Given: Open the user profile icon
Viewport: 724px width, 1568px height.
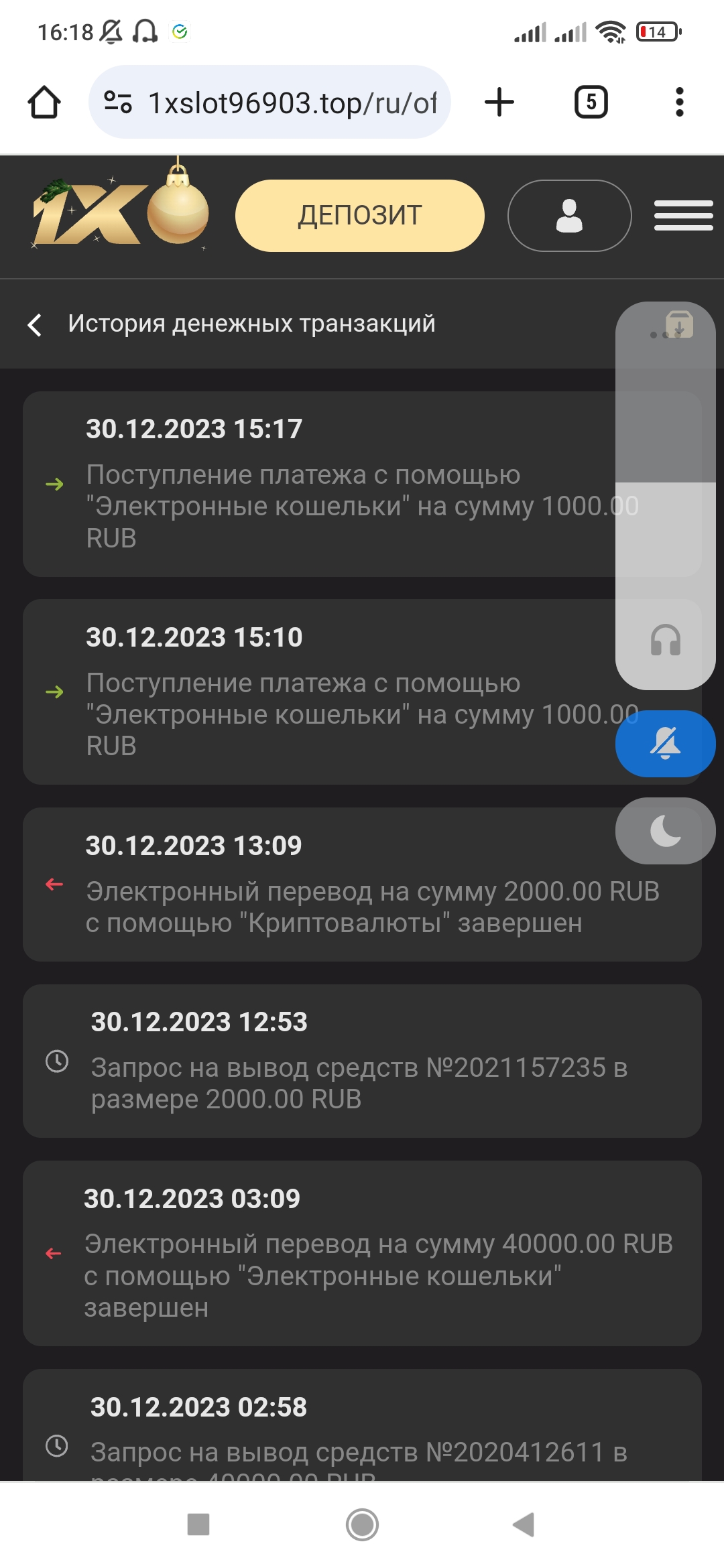Looking at the screenshot, I should point(570,216).
